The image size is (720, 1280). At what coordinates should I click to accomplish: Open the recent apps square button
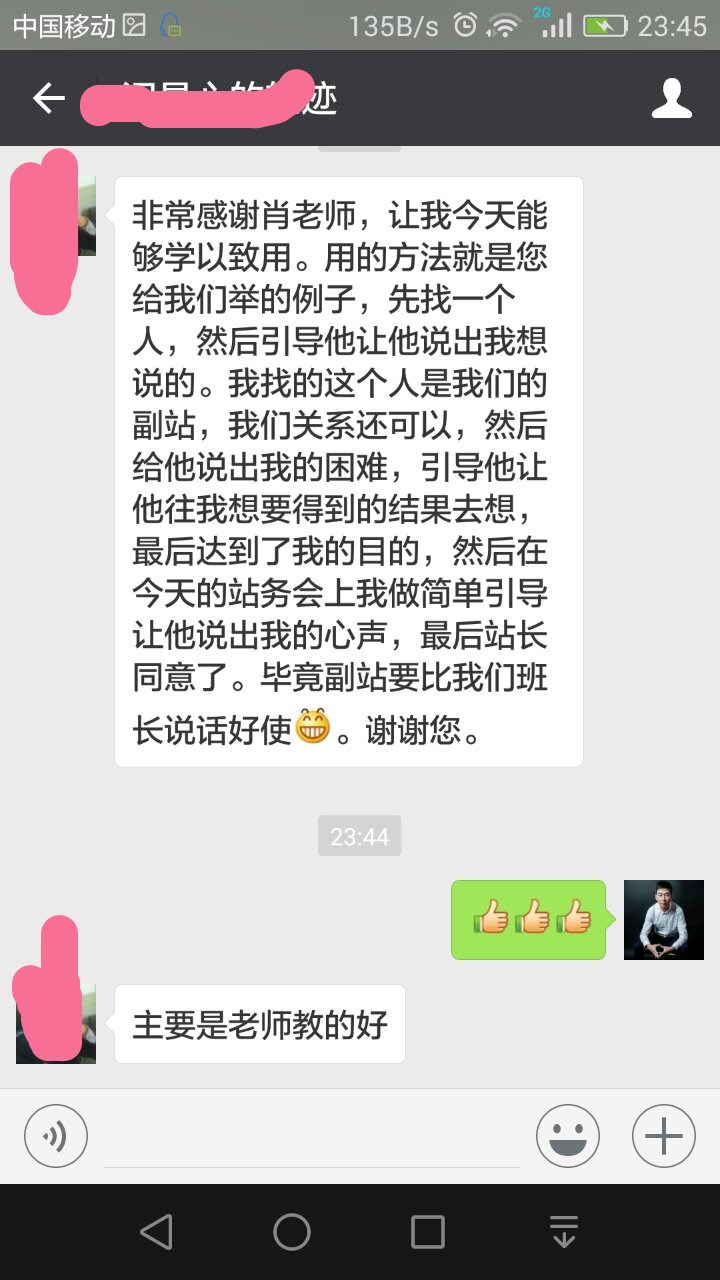click(x=428, y=1232)
